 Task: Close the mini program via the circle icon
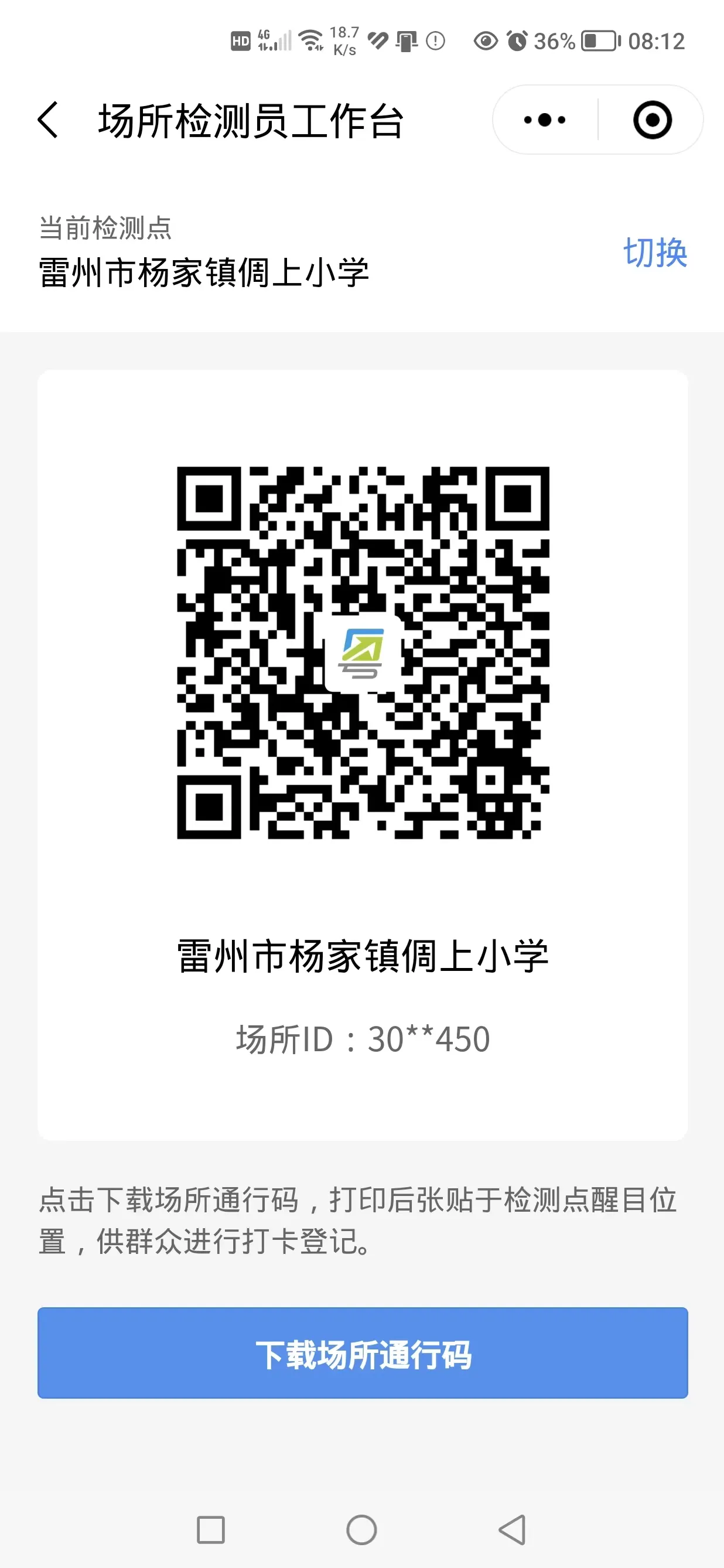click(652, 120)
